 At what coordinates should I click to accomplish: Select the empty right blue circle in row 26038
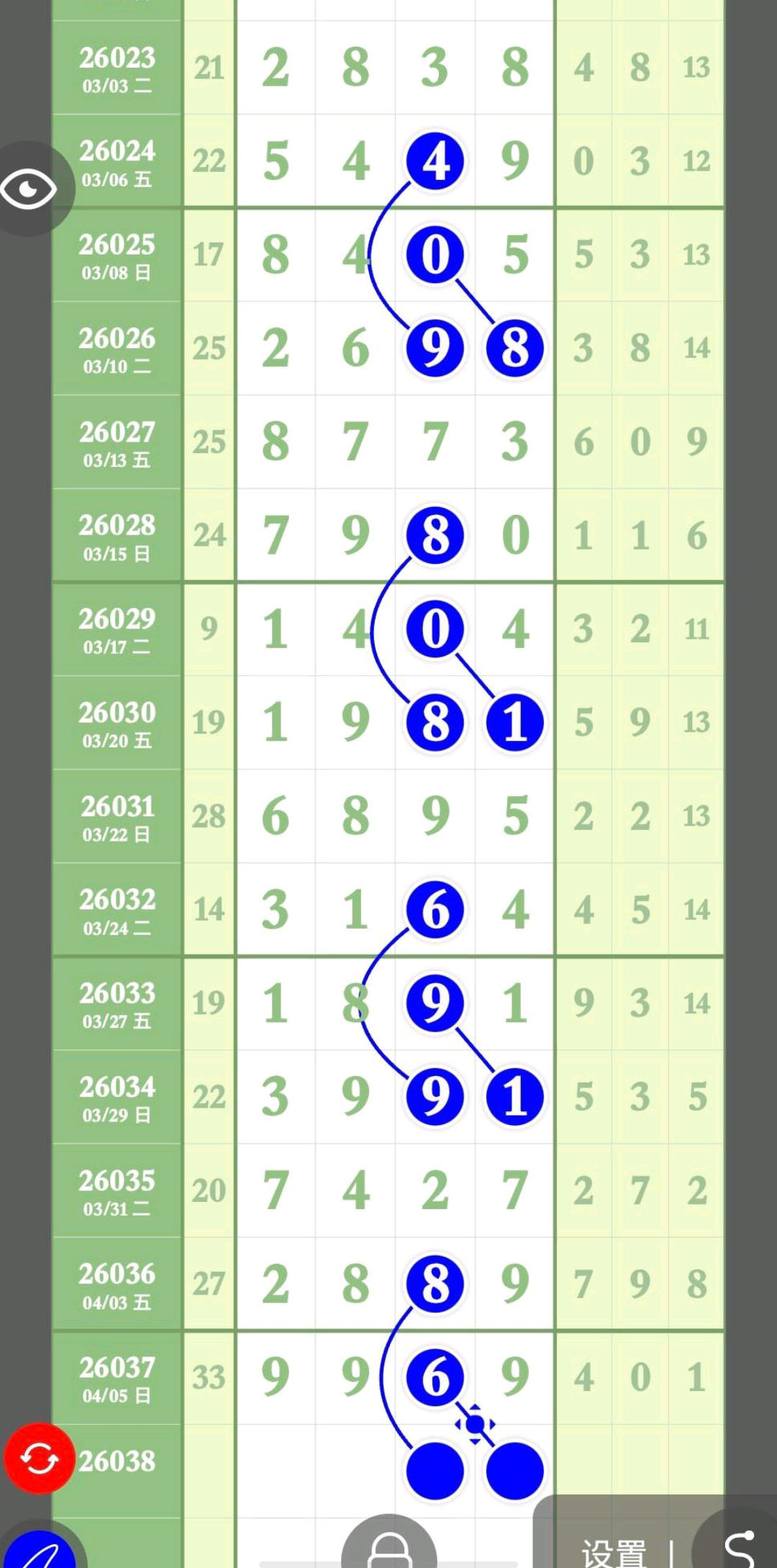(x=514, y=1471)
